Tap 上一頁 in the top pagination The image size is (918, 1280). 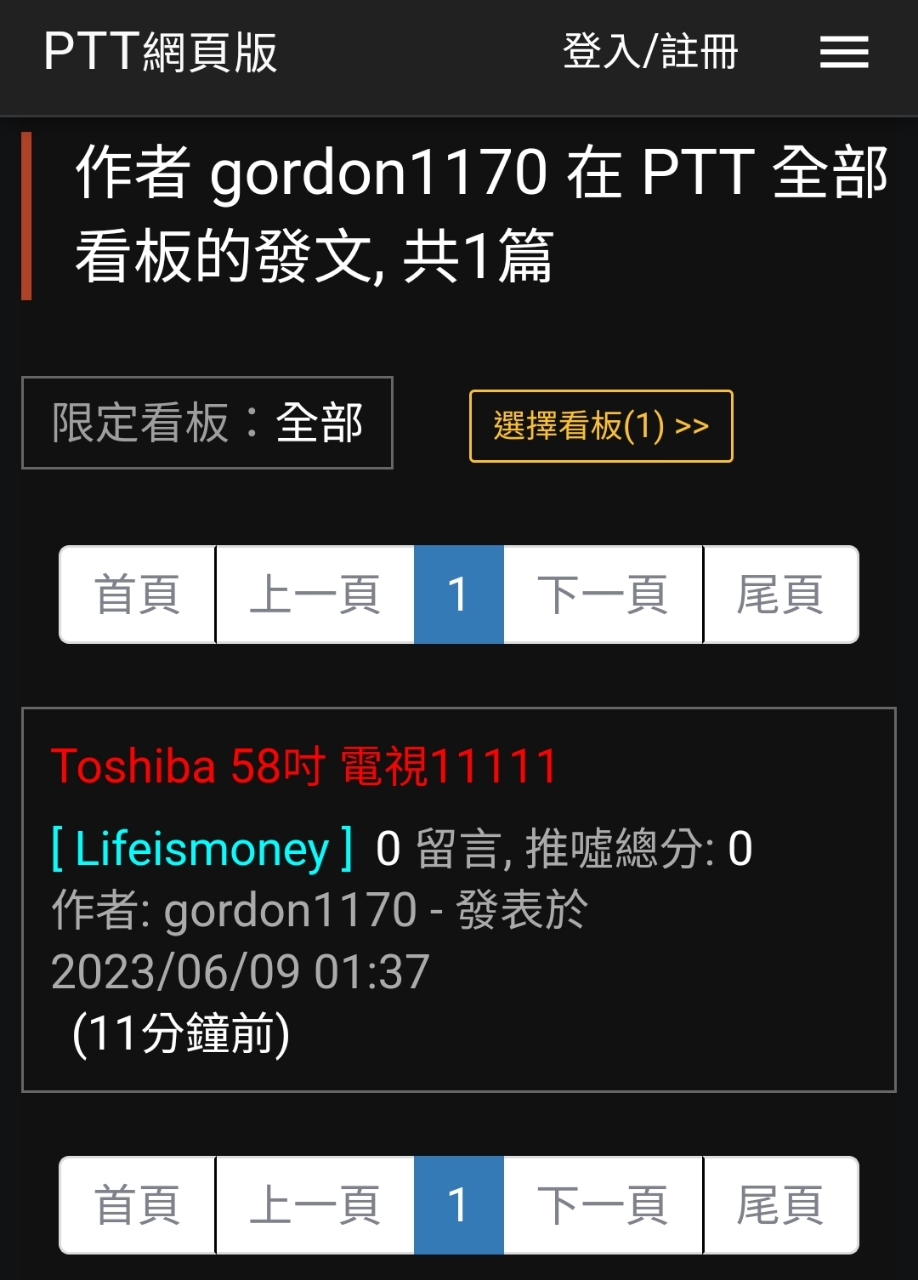(x=315, y=594)
